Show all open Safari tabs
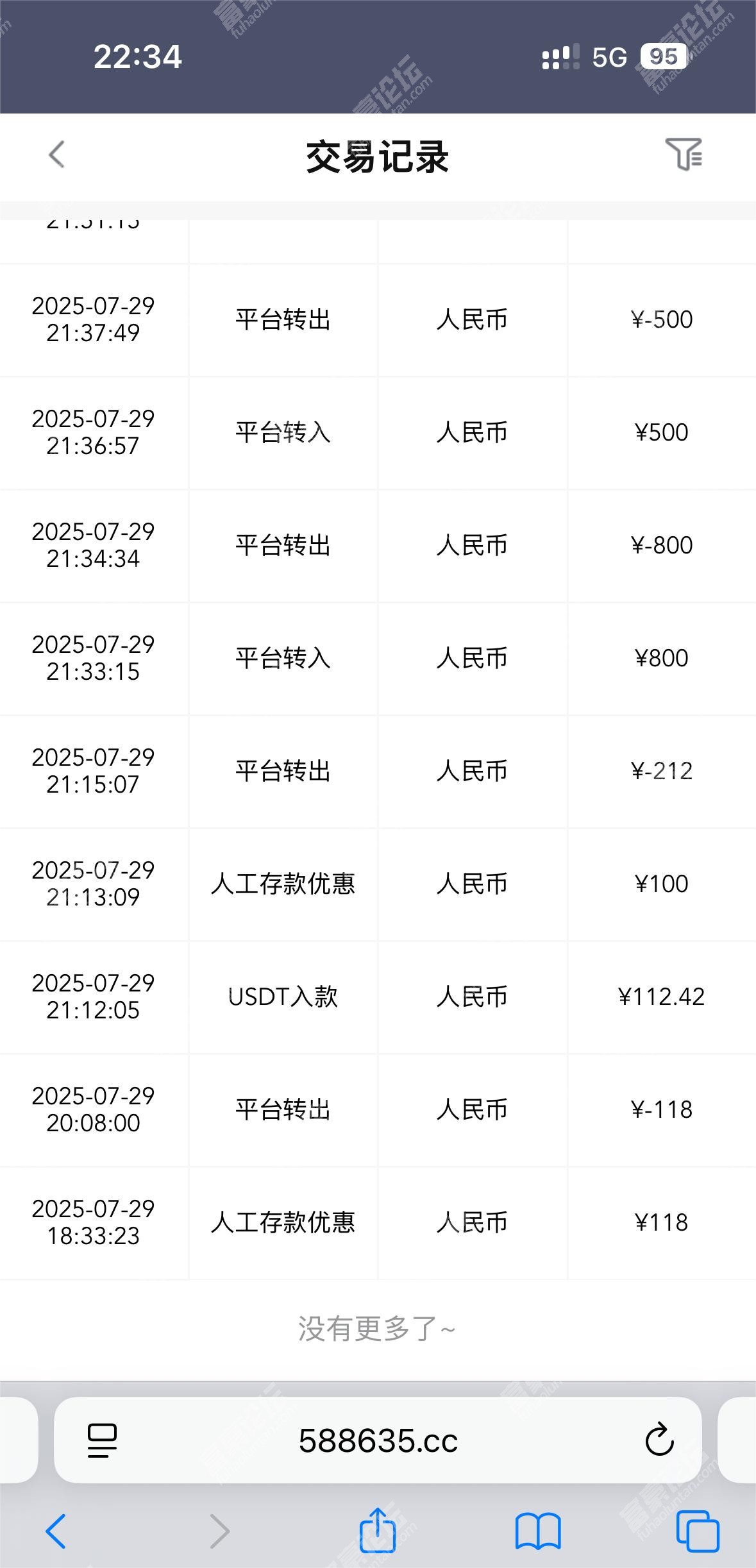This screenshot has height=1568, width=756. point(698,1531)
